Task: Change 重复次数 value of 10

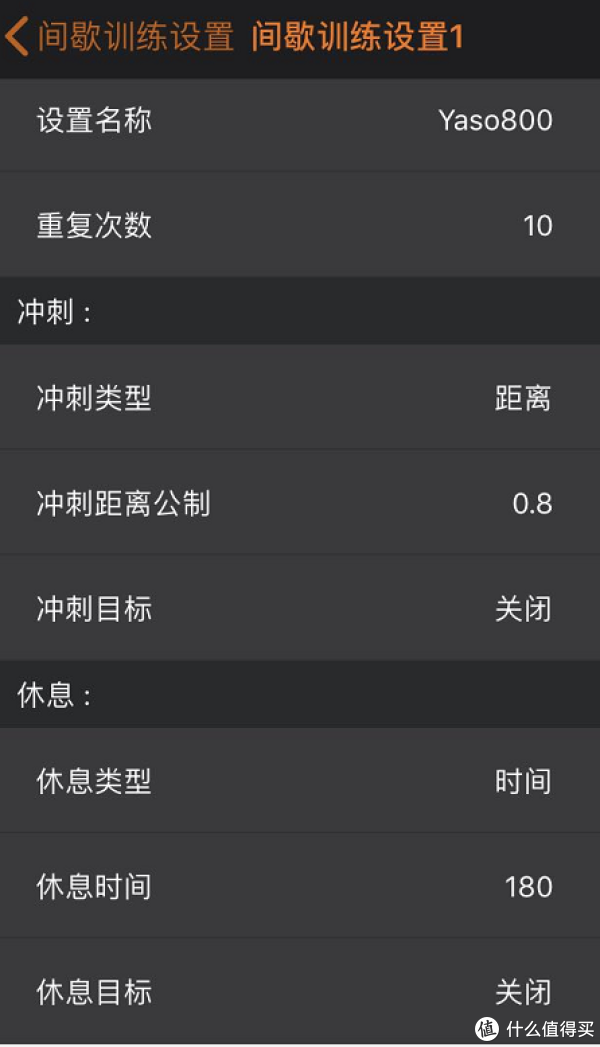Action: point(300,225)
